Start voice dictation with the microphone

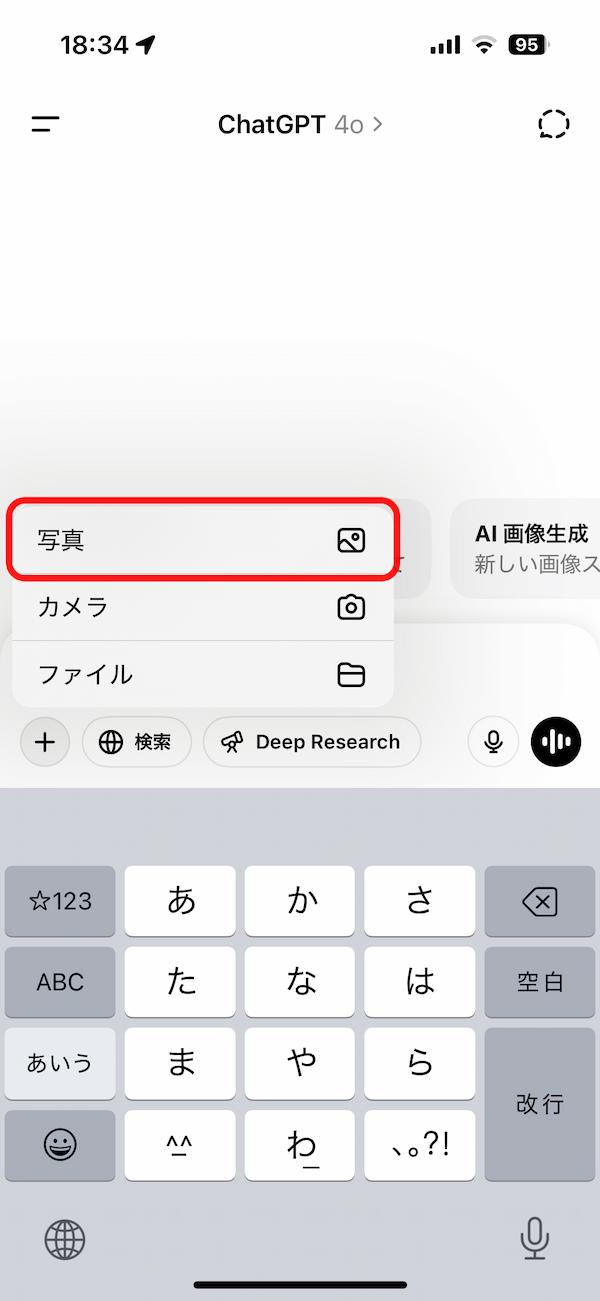[x=493, y=742]
